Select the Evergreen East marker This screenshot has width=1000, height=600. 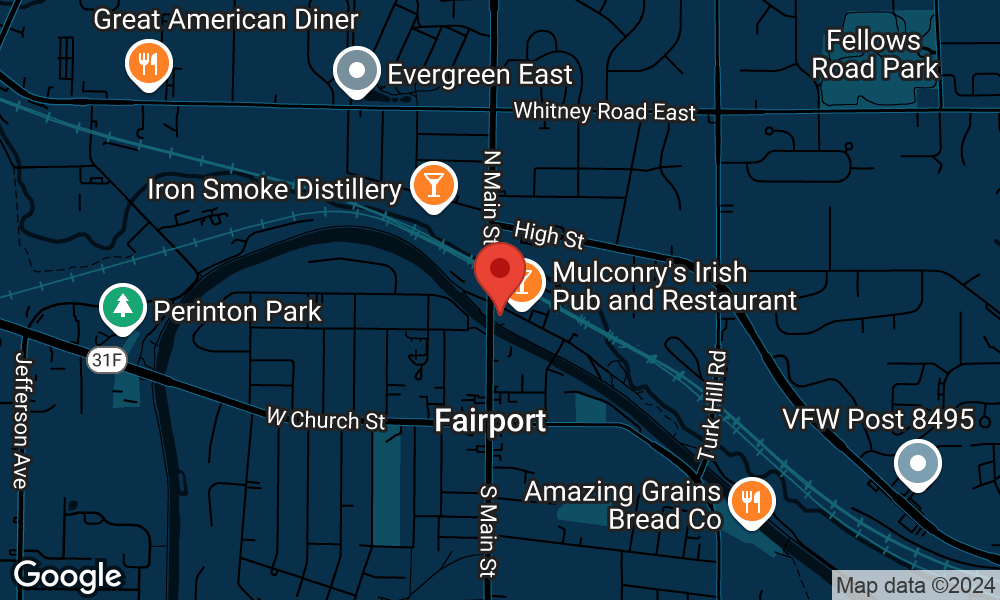coord(356,72)
